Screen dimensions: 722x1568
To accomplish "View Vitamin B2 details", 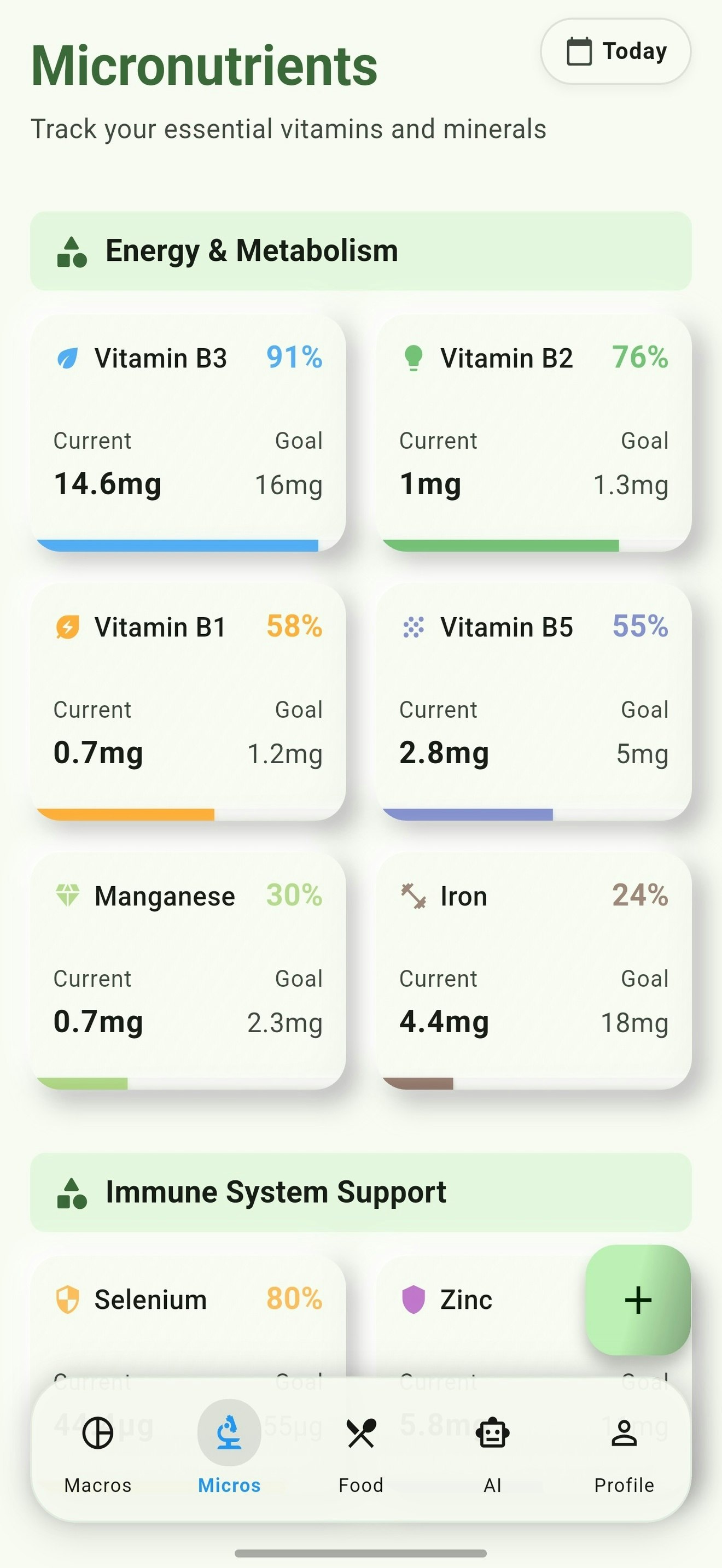I will pyautogui.click(x=534, y=432).
